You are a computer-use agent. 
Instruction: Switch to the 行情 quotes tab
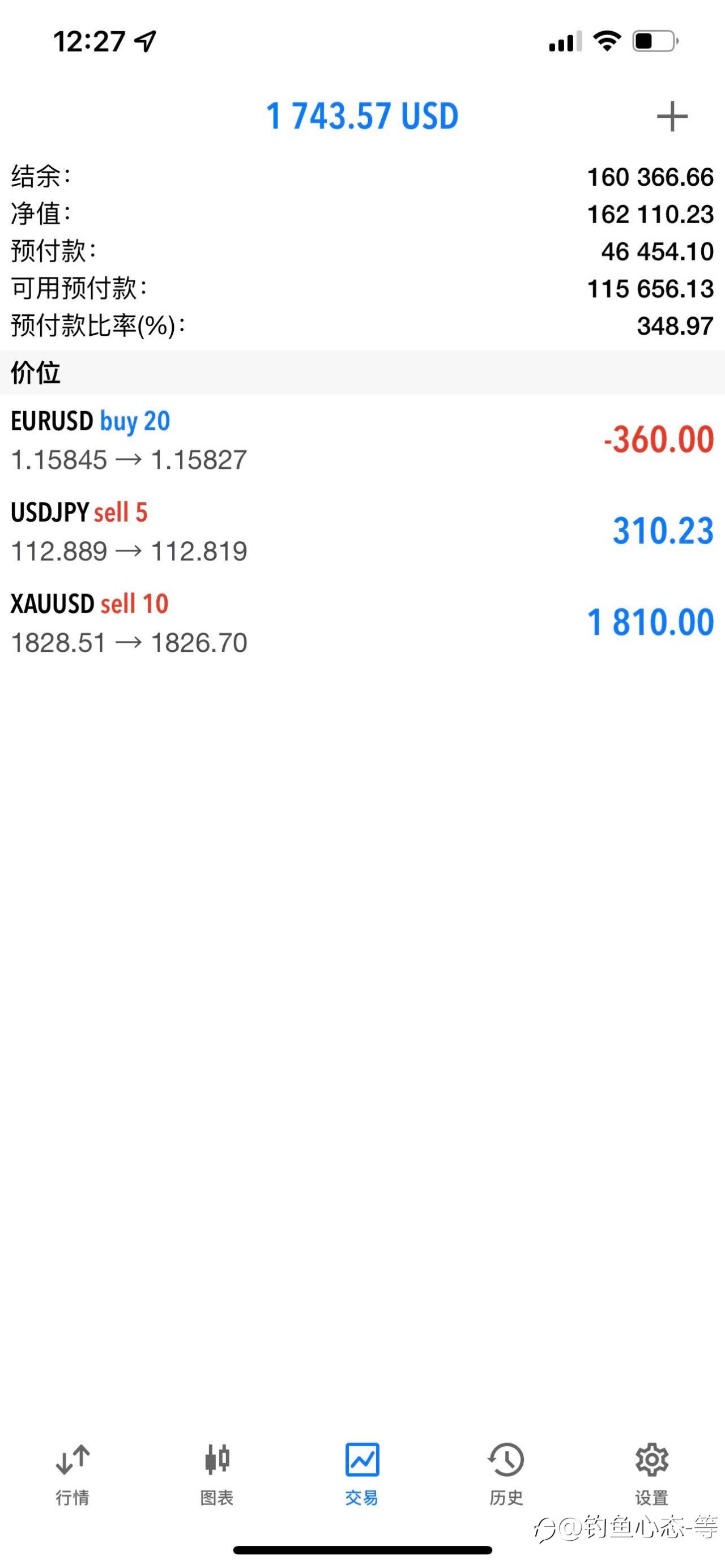pyautogui.click(x=72, y=1473)
